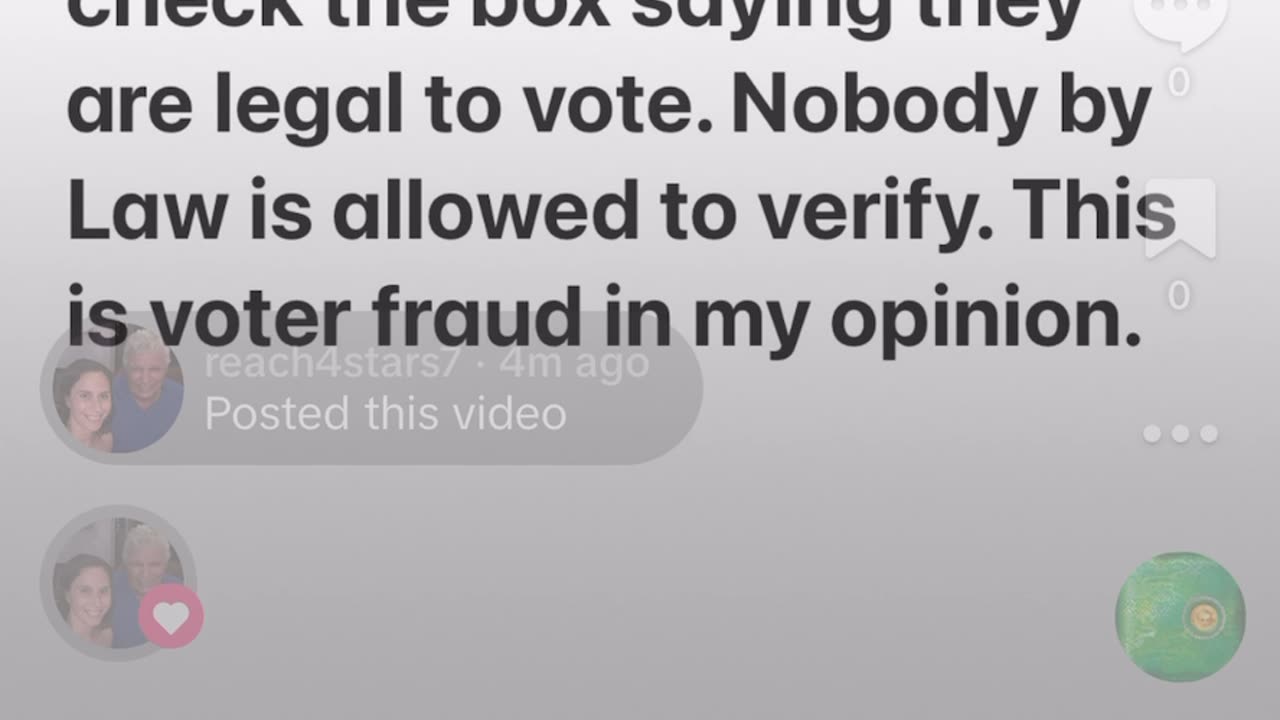Open the comments bubble icon
This screenshot has height=720, width=1280.
[x=1180, y=22]
